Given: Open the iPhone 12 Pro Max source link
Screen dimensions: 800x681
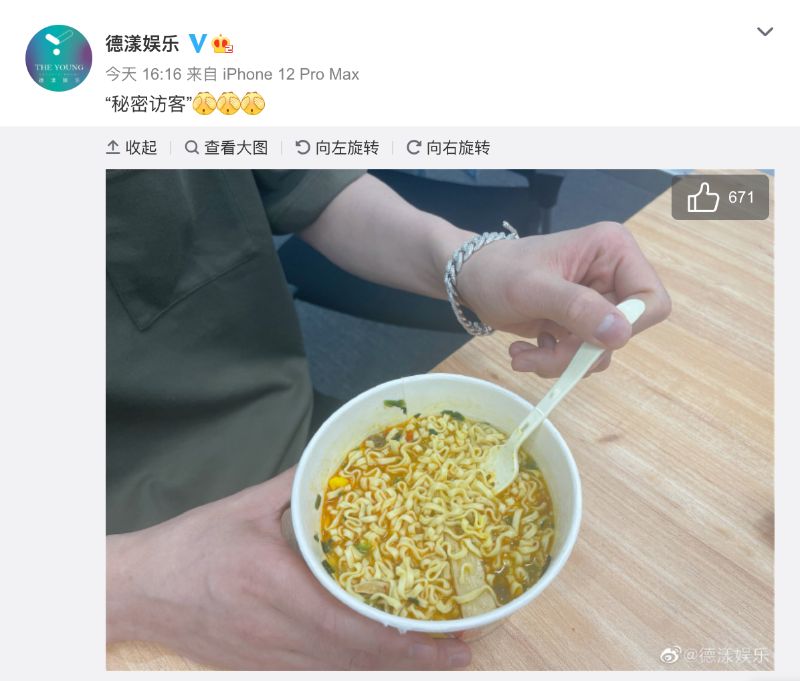Looking at the screenshot, I should click(x=290, y=74).
